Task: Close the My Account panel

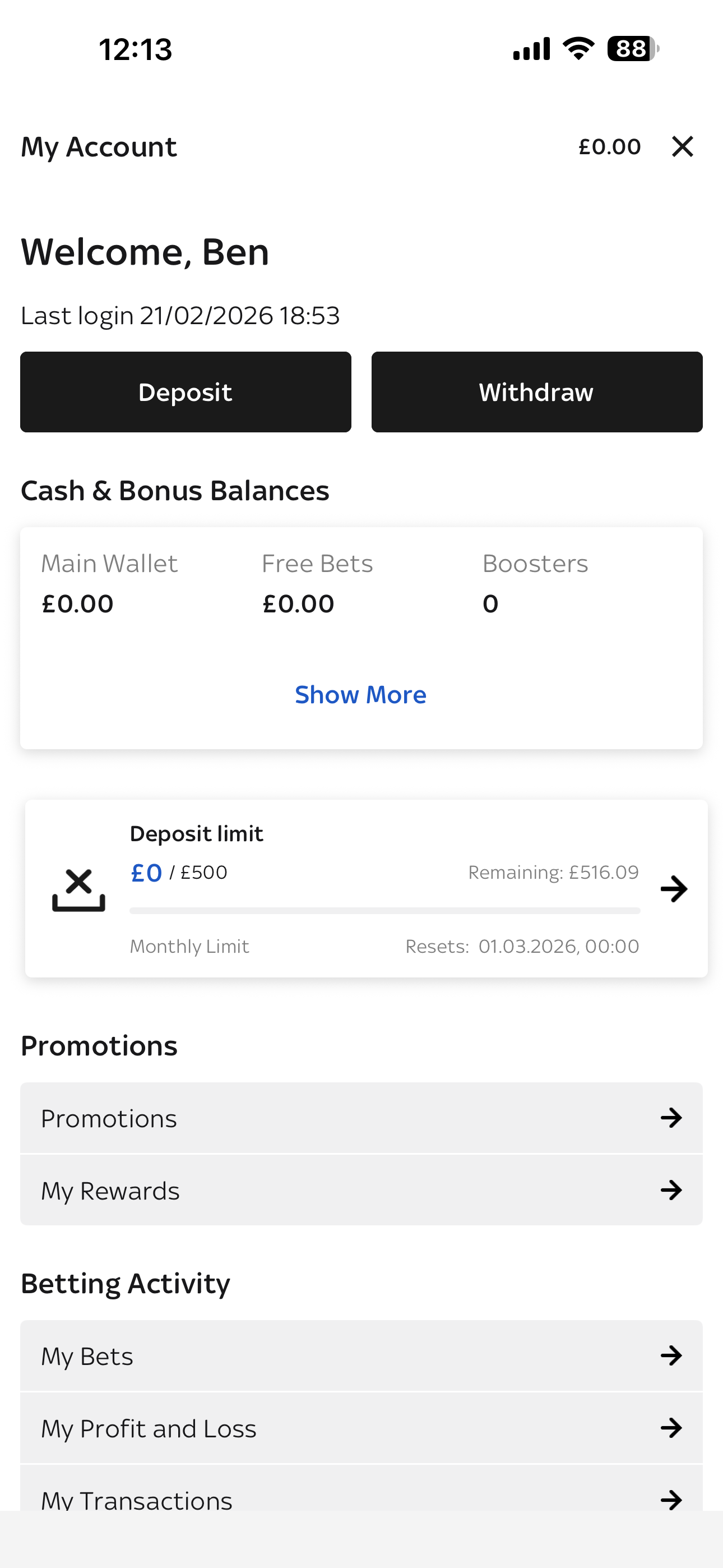Action: click(682, 146)
